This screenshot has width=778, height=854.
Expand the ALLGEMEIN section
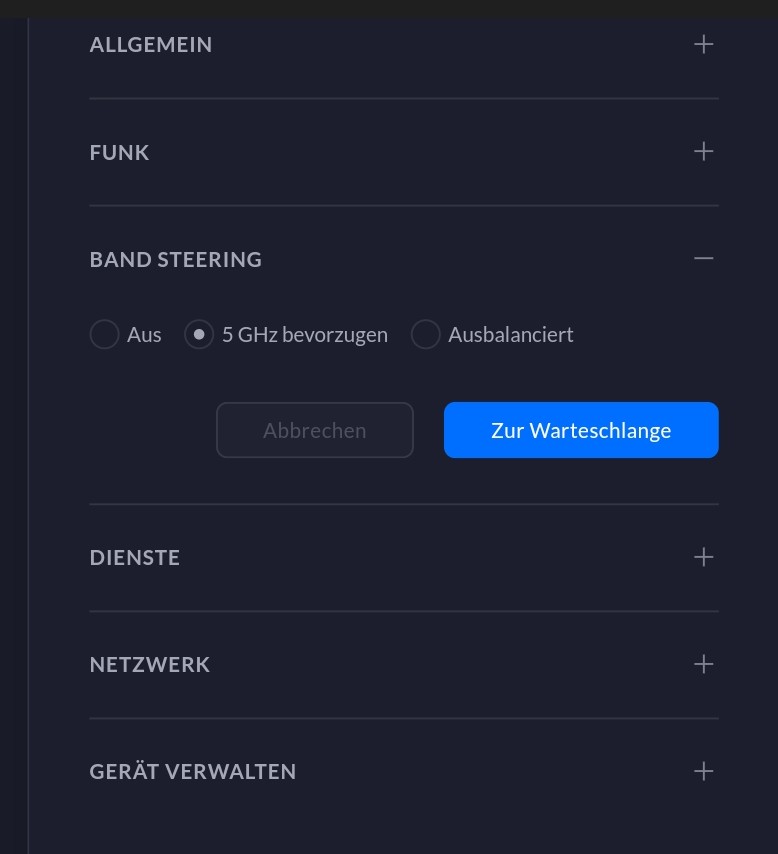(704, 45)
